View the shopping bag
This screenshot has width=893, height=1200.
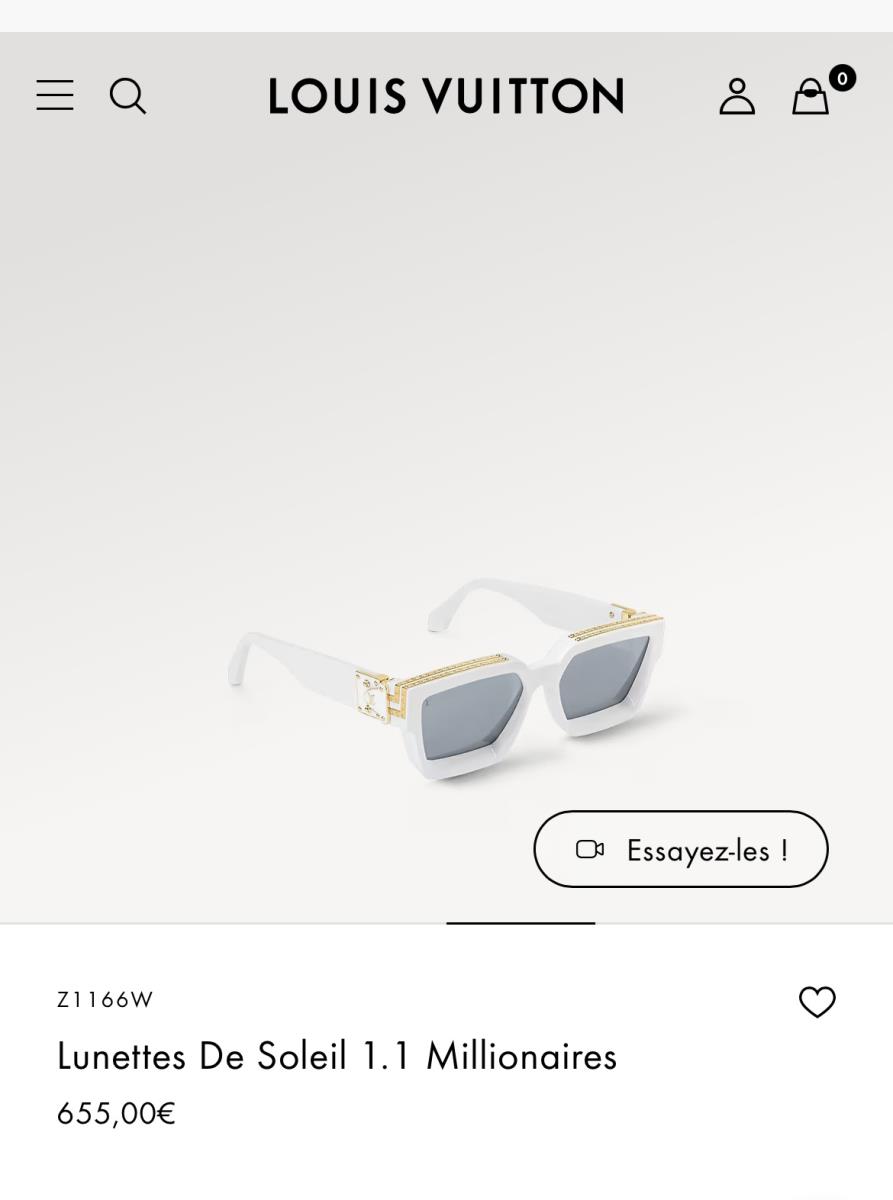[811, 97]
